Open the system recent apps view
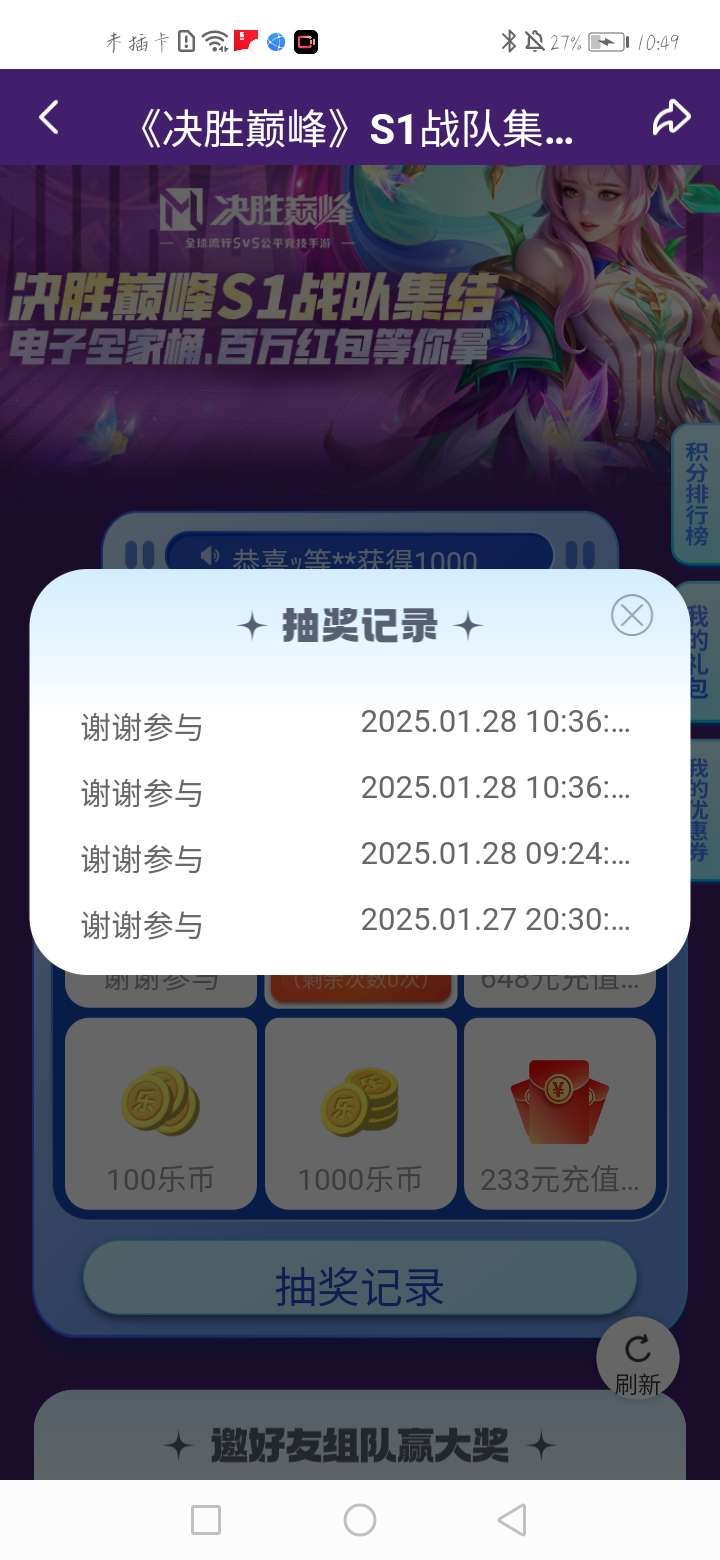The image size is (720, 1560). tap(206, 1520)
